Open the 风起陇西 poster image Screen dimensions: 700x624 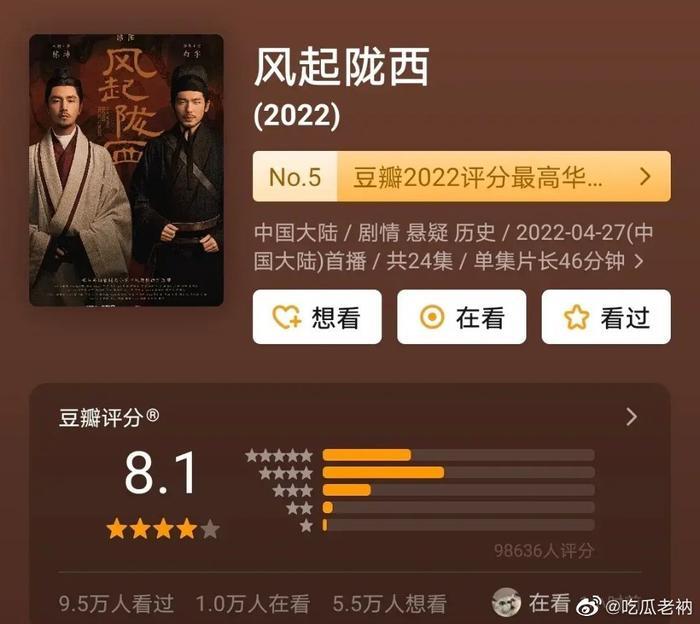tap(126, 170)
